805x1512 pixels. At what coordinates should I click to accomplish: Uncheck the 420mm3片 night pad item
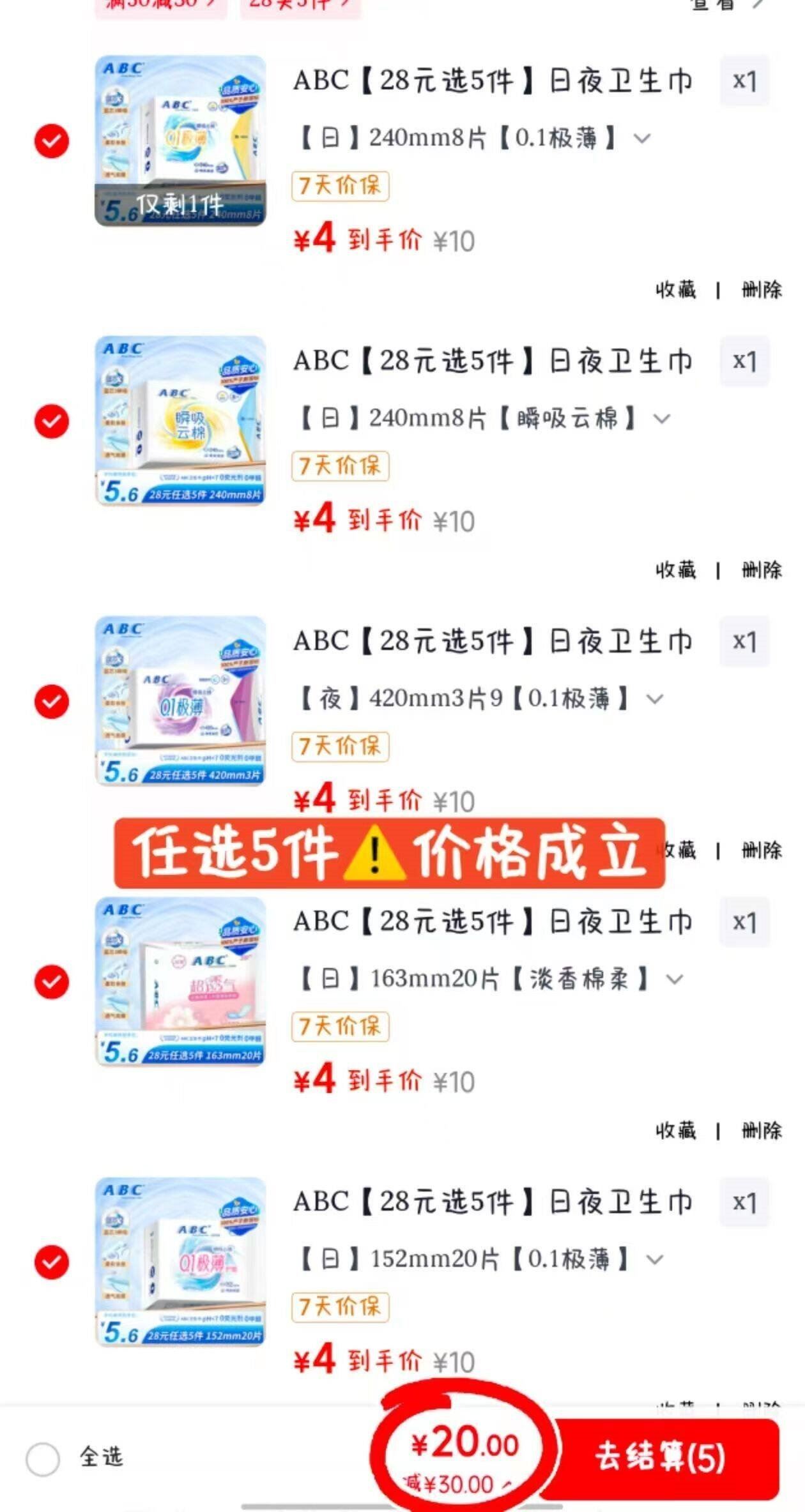coord(52,702)
